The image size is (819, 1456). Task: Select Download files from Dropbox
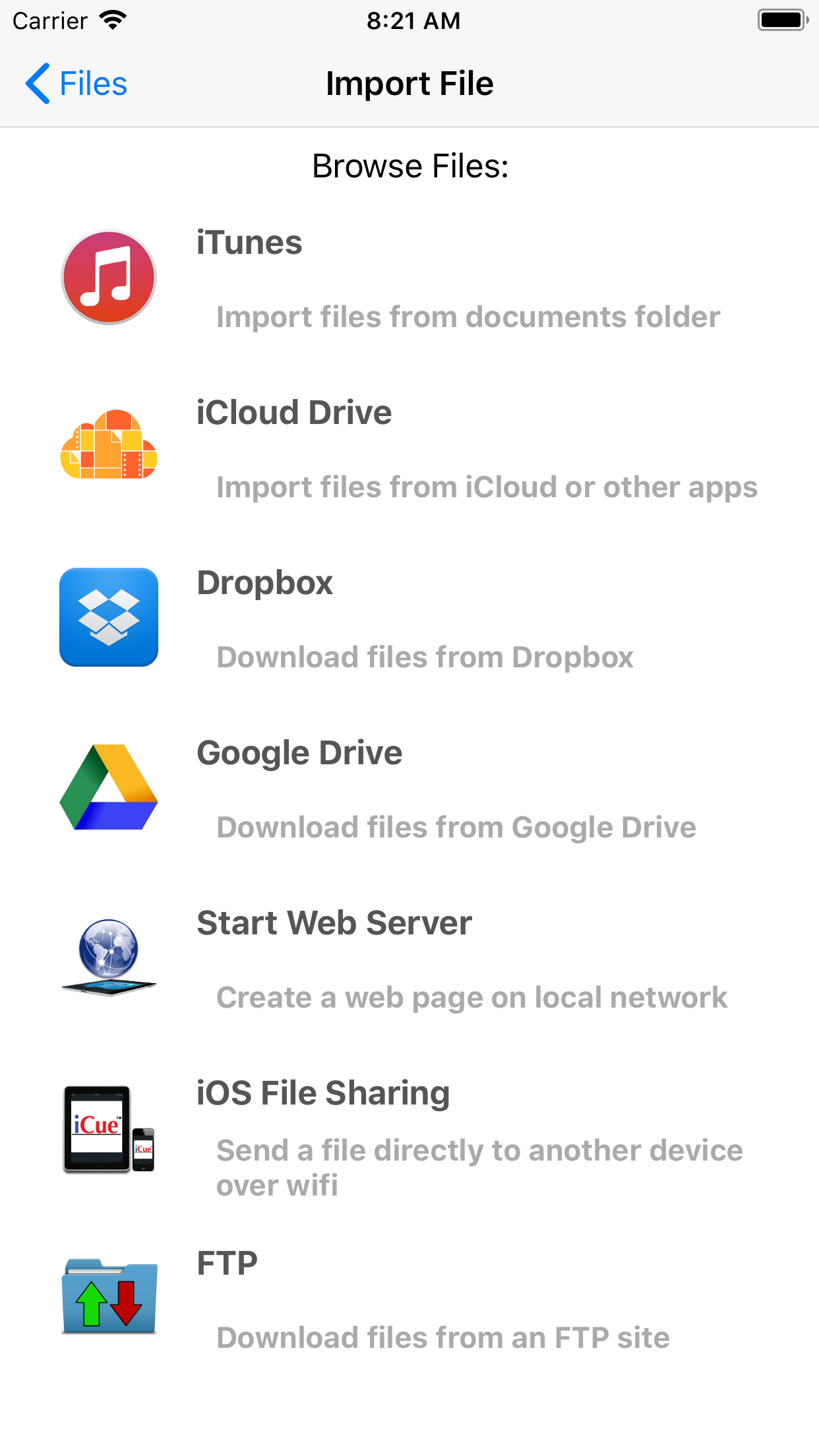point(425,657)
